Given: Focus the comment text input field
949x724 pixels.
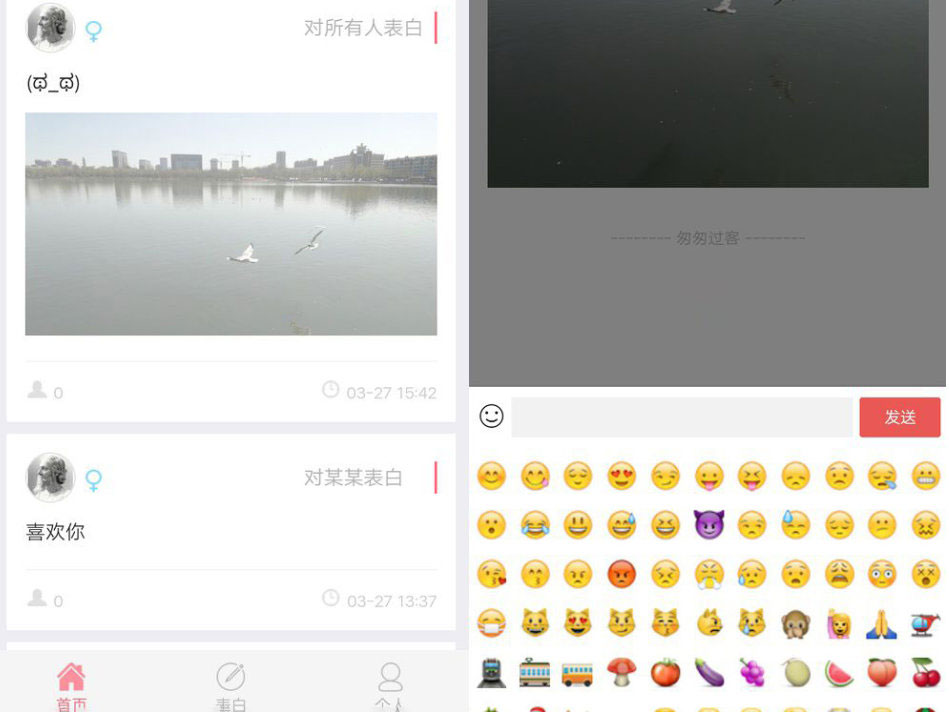Looking at the screenshot, I should click(682, 417).
